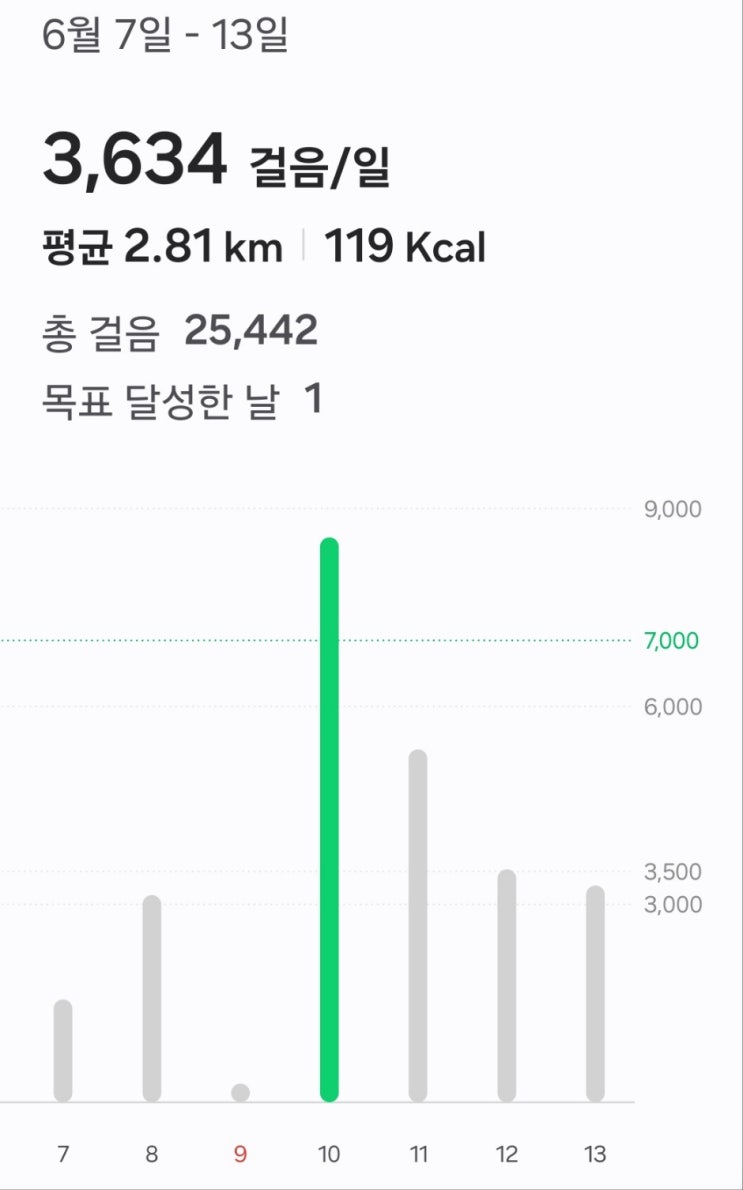Select the green bar for day 10

[x=329, y=820]
